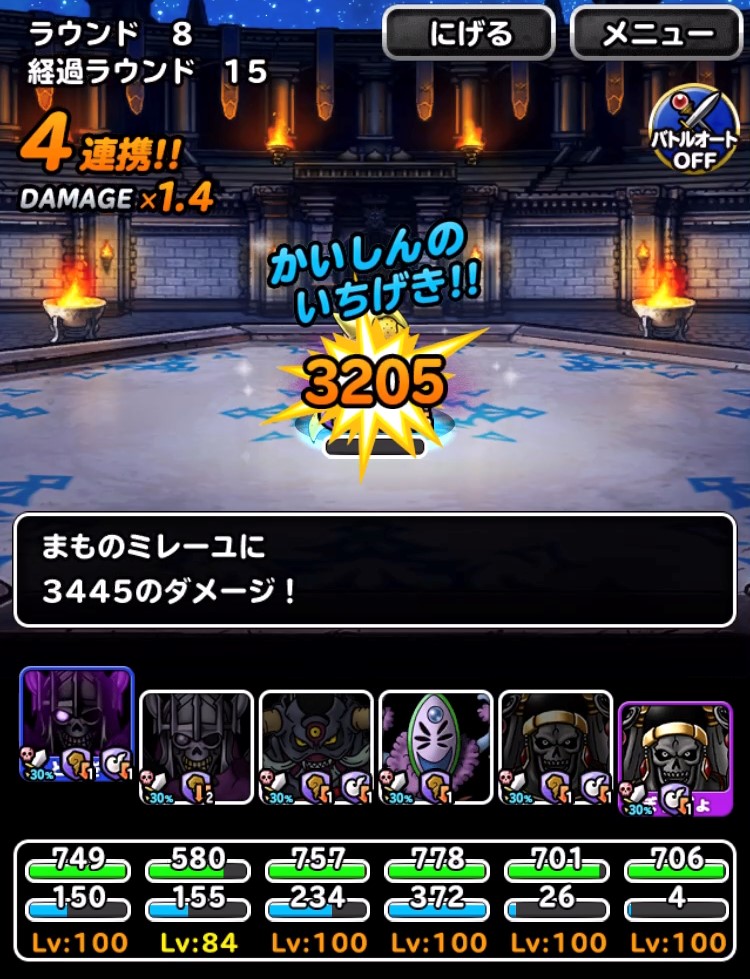Tap the yellow attack-buff icon on the second monster
The width and height of the screenshot is (750, 979).
(197, 782)
